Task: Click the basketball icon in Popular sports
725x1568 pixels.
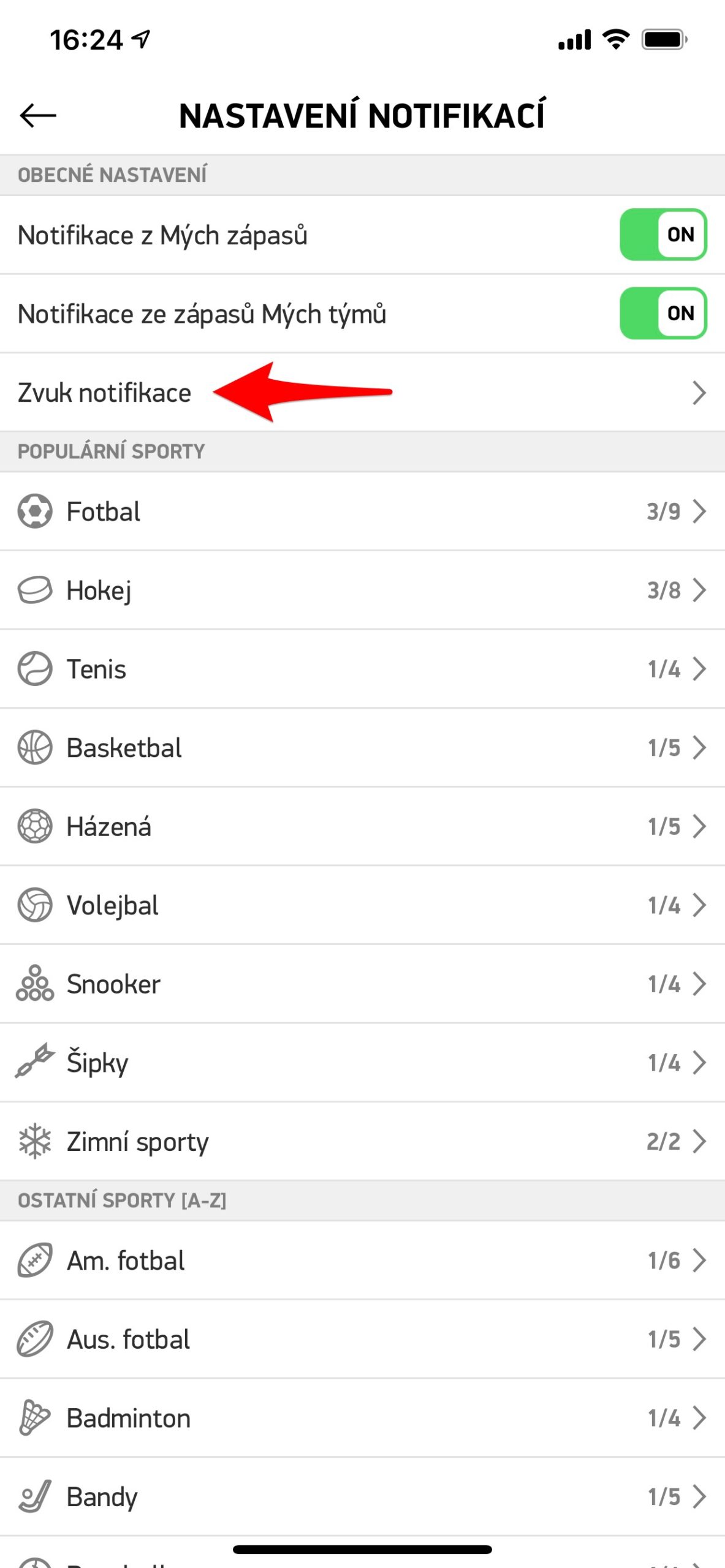Action: click(35, 747)
